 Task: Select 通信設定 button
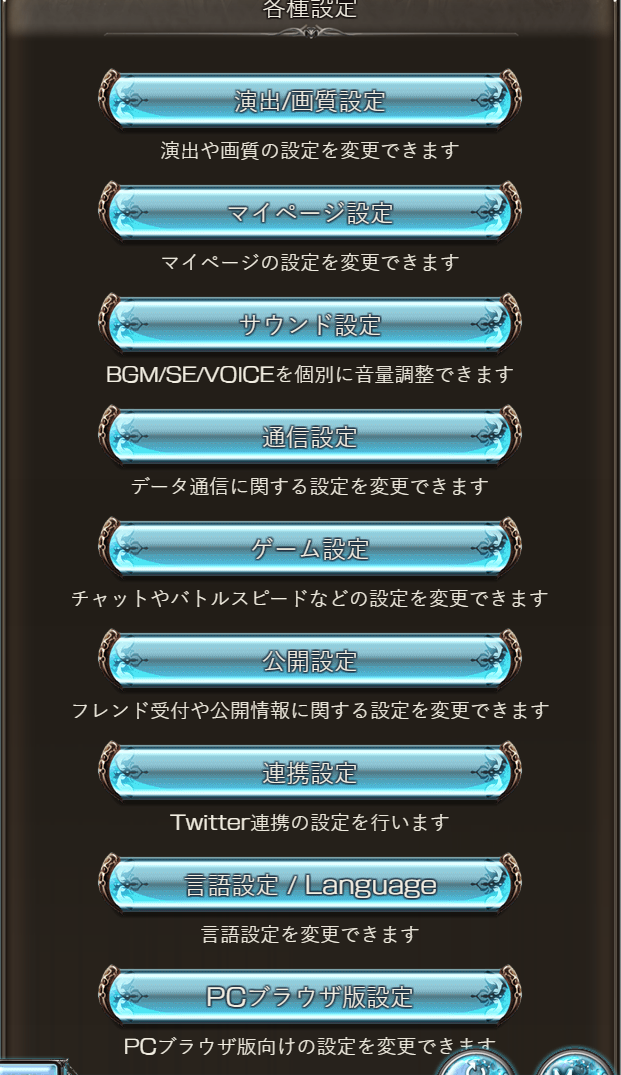tap(310, 436)
